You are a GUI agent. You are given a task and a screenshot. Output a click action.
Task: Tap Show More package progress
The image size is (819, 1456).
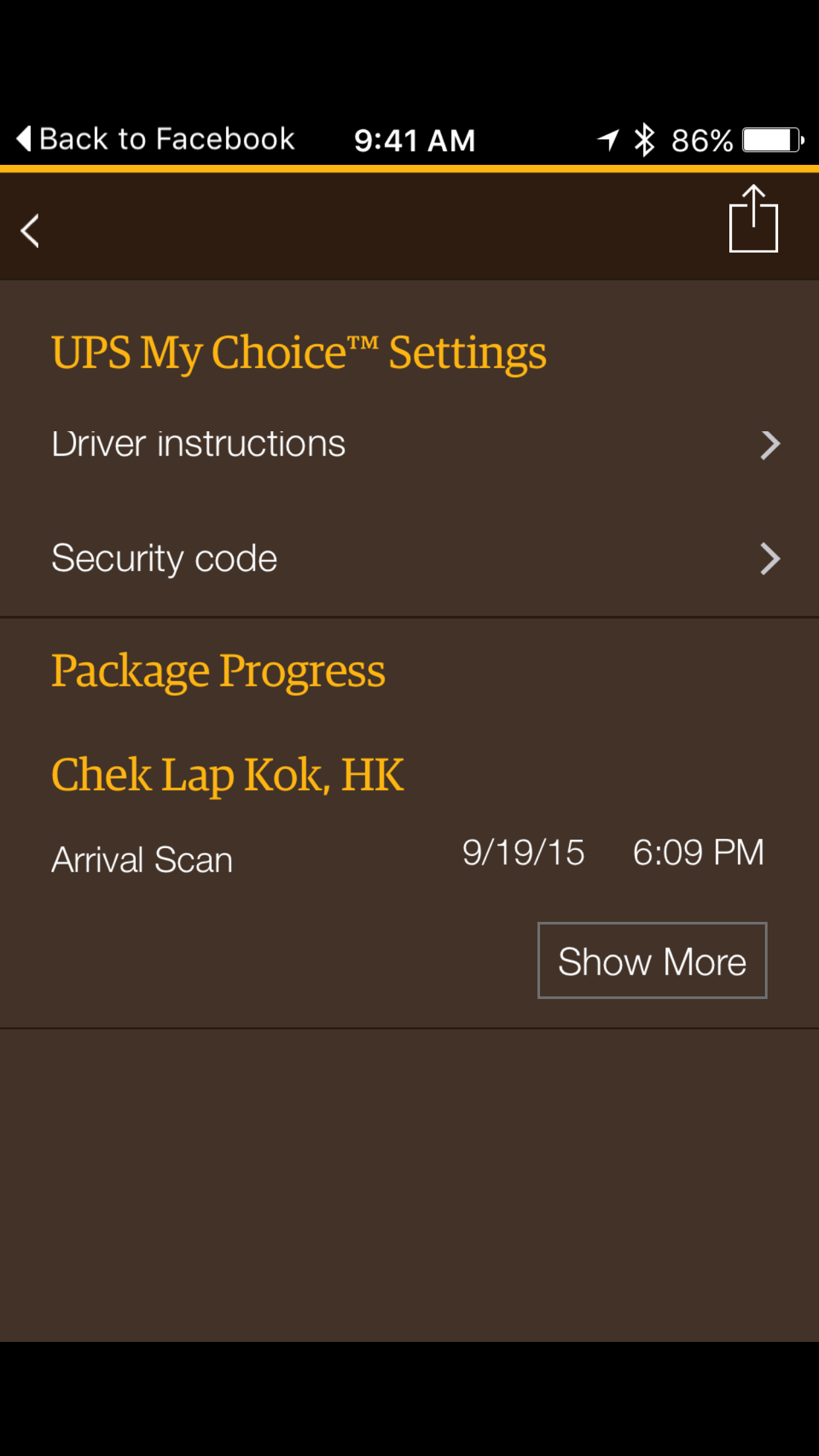652,960
